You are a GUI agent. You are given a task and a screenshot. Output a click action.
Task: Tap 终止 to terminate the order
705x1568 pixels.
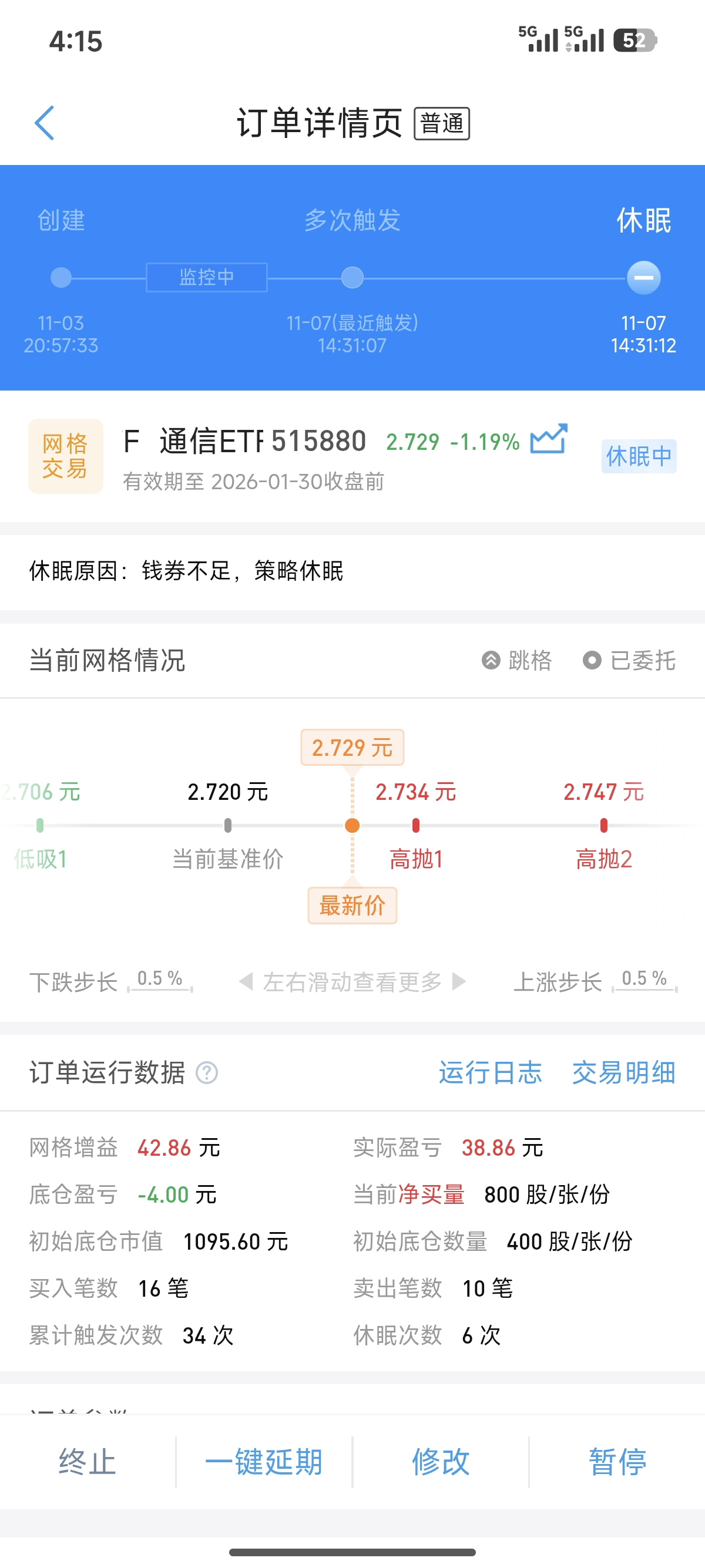coord(88,1462)
